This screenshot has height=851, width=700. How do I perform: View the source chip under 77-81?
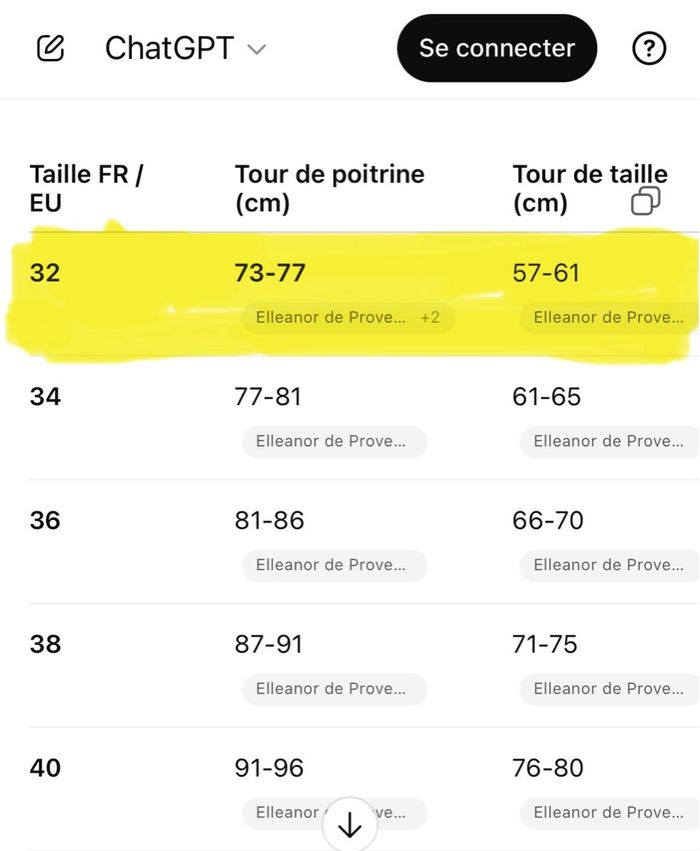(334, 441)
